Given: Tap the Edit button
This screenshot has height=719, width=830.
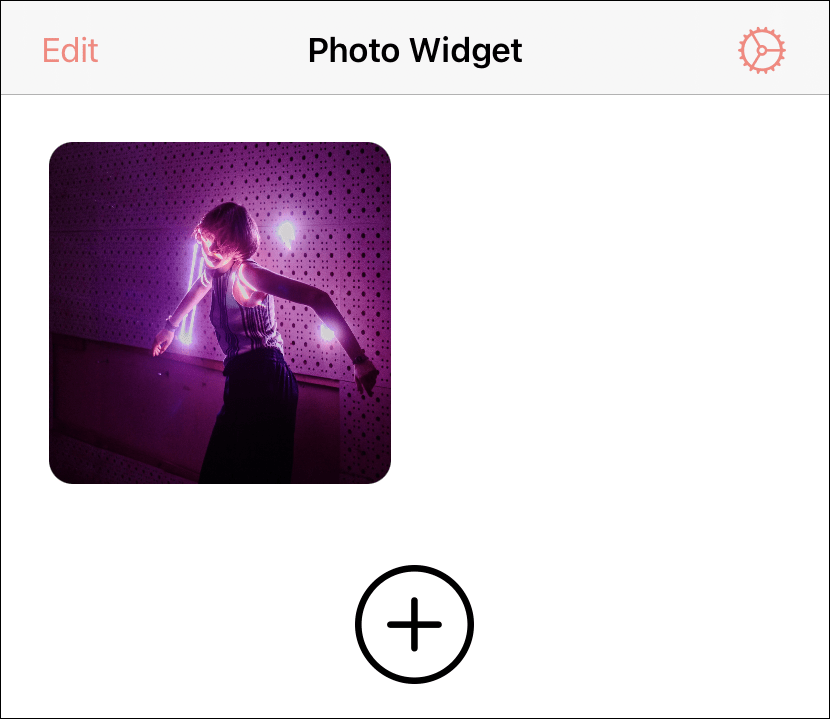Looking at the screenshot, I should pos(70,50).
